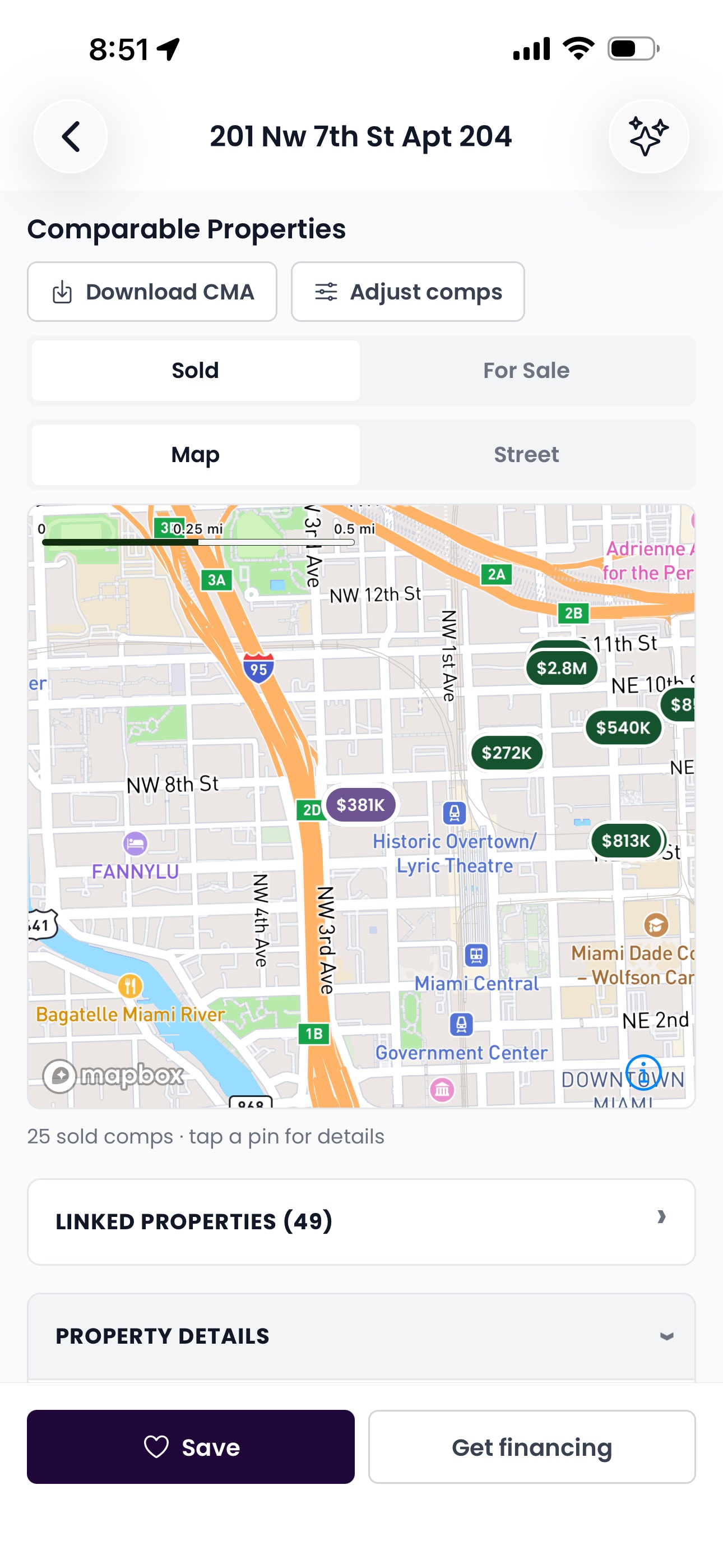Image resolution: width=723 pixels, height=1568 pixels.
Task: Switch to Street view
Action: pyautogui.click(x=526, y=455)
